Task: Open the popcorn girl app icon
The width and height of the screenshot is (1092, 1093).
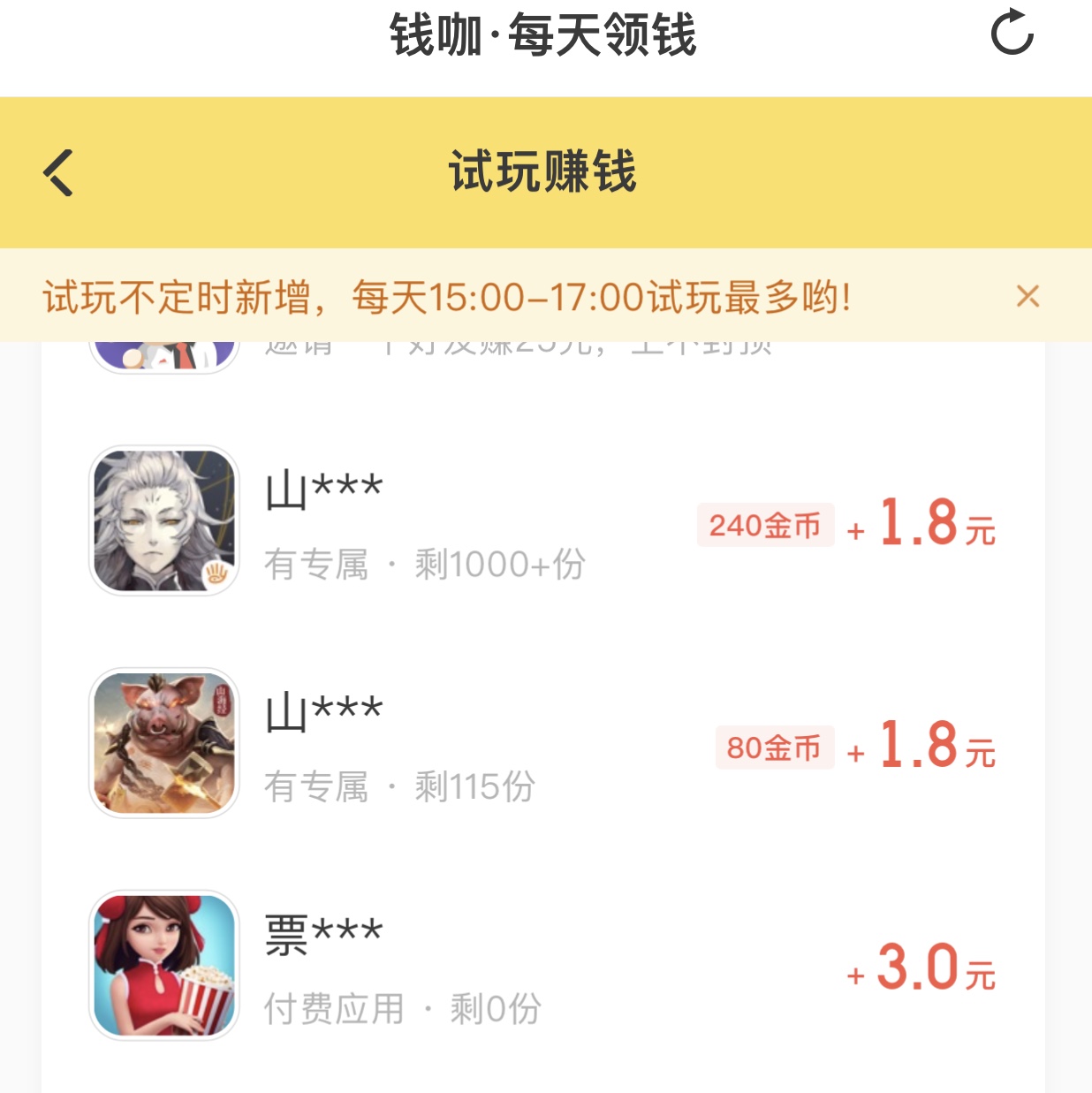Action: (163, 963)
